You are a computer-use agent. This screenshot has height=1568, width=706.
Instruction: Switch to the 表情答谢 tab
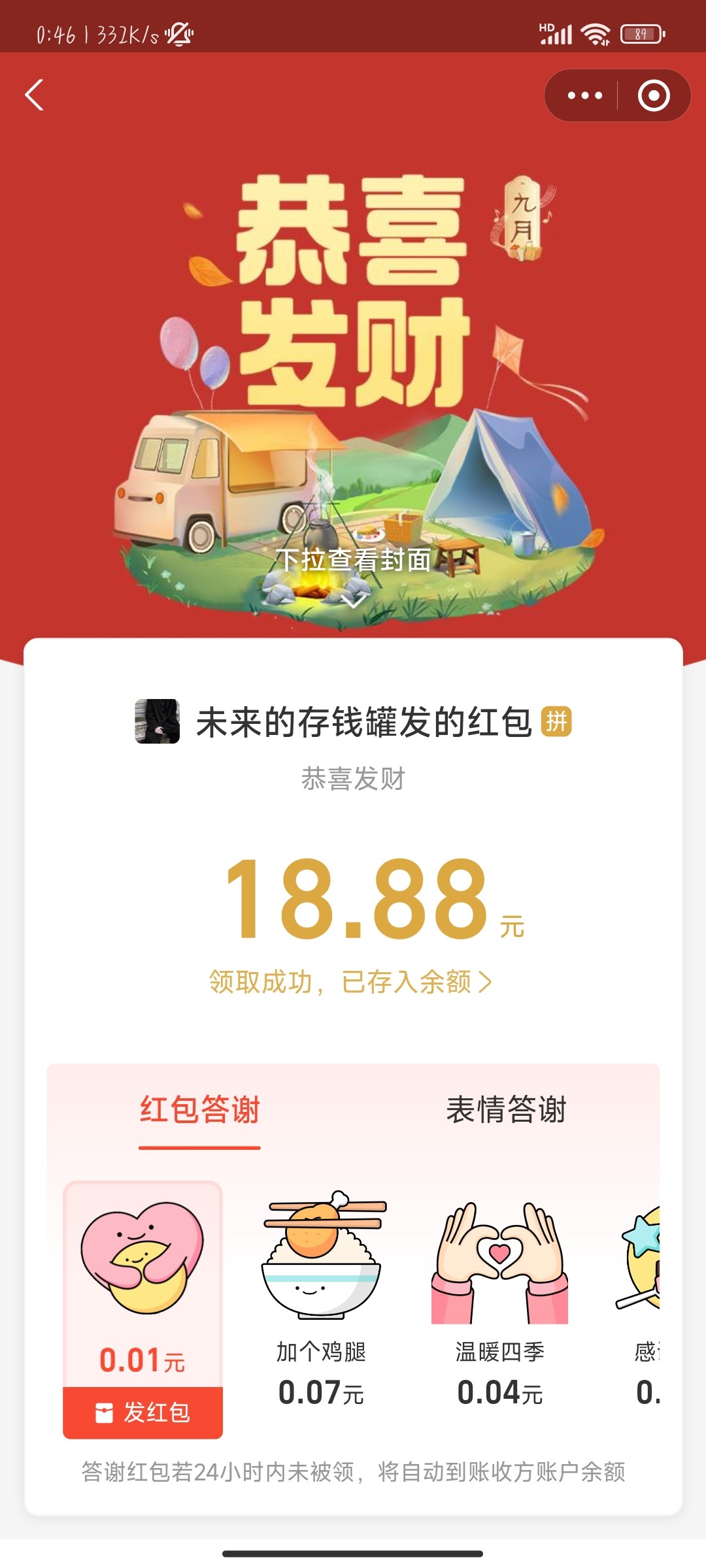click(x=506, y=1110)
